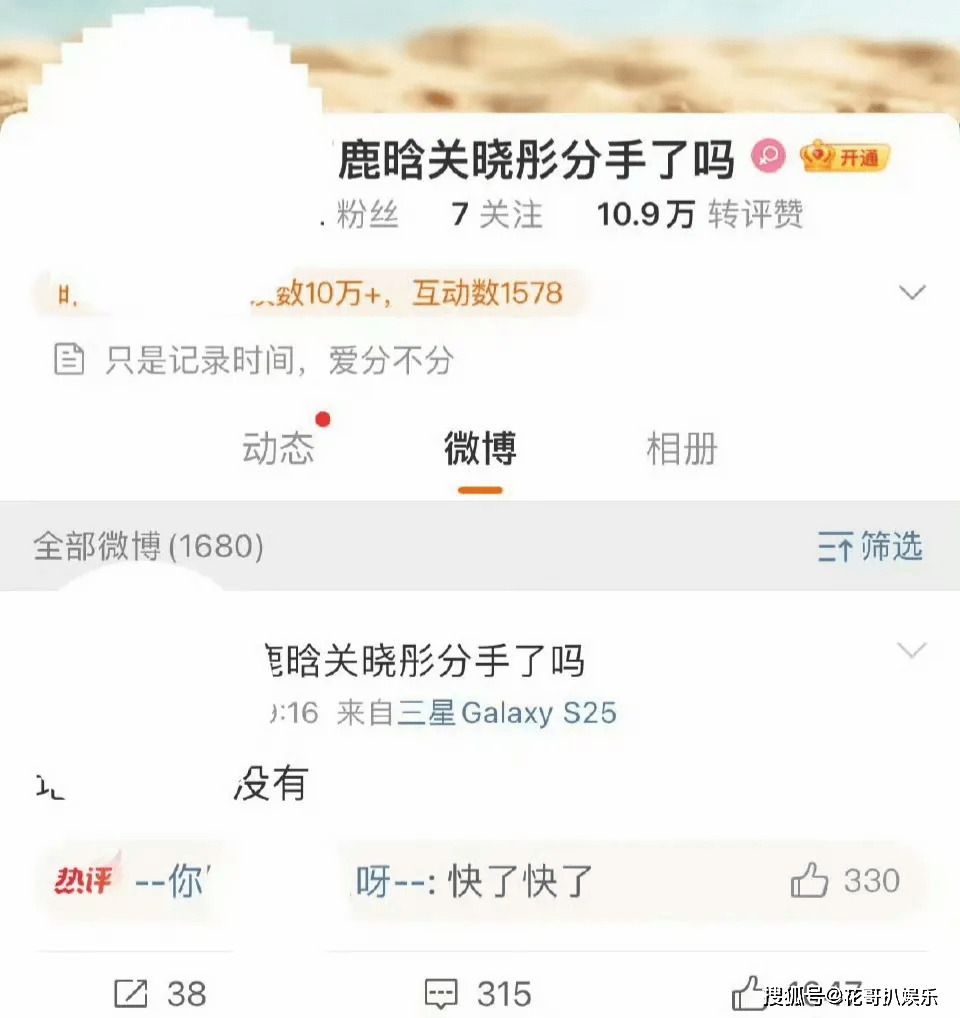Switch to the 动态 tab
The height and width of the screenshot is (1018, 960).
click(x=278, y=449)
